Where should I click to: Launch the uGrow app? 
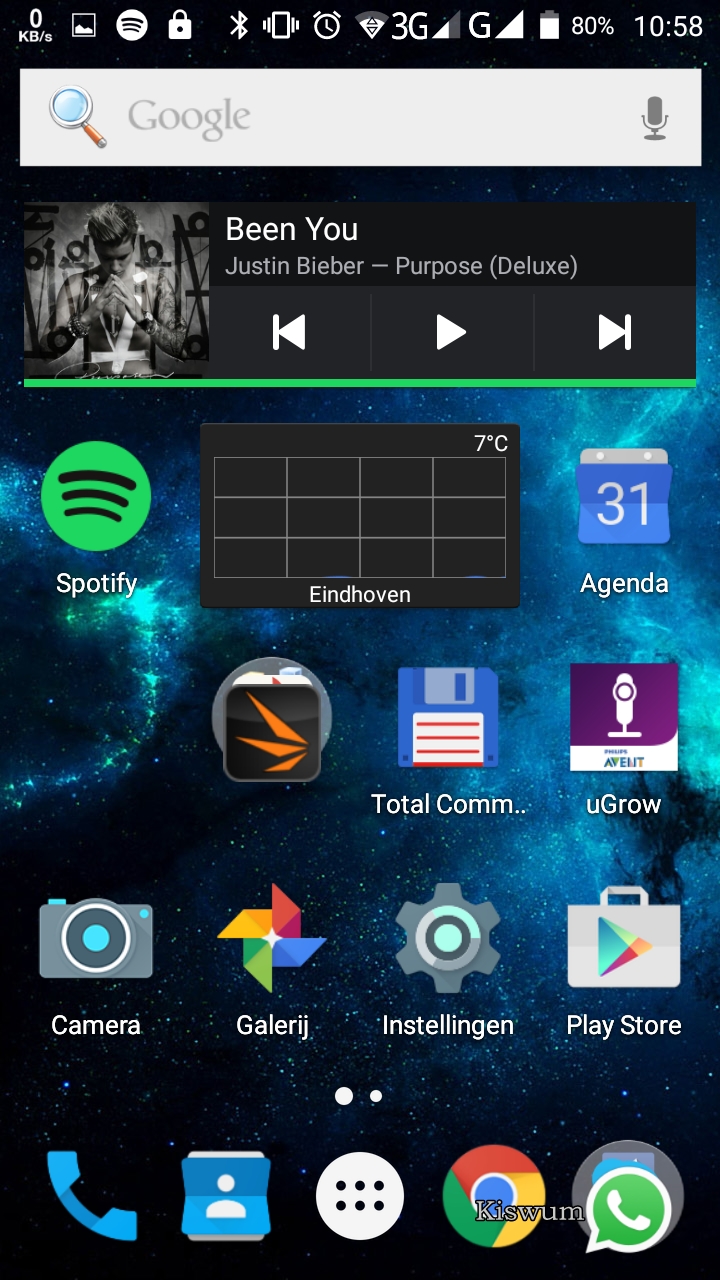(624, 740)
